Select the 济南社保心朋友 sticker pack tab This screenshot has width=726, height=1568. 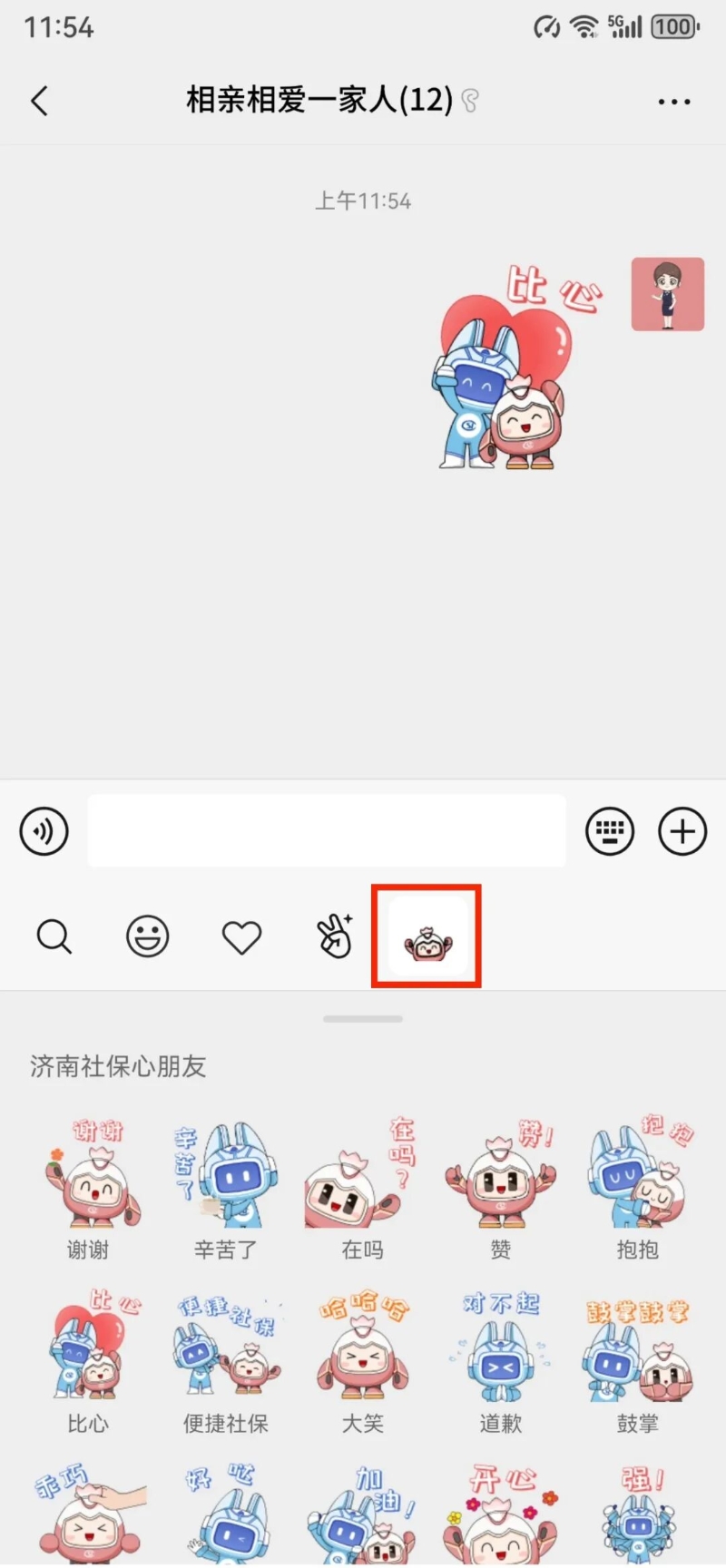coord(427,937)
